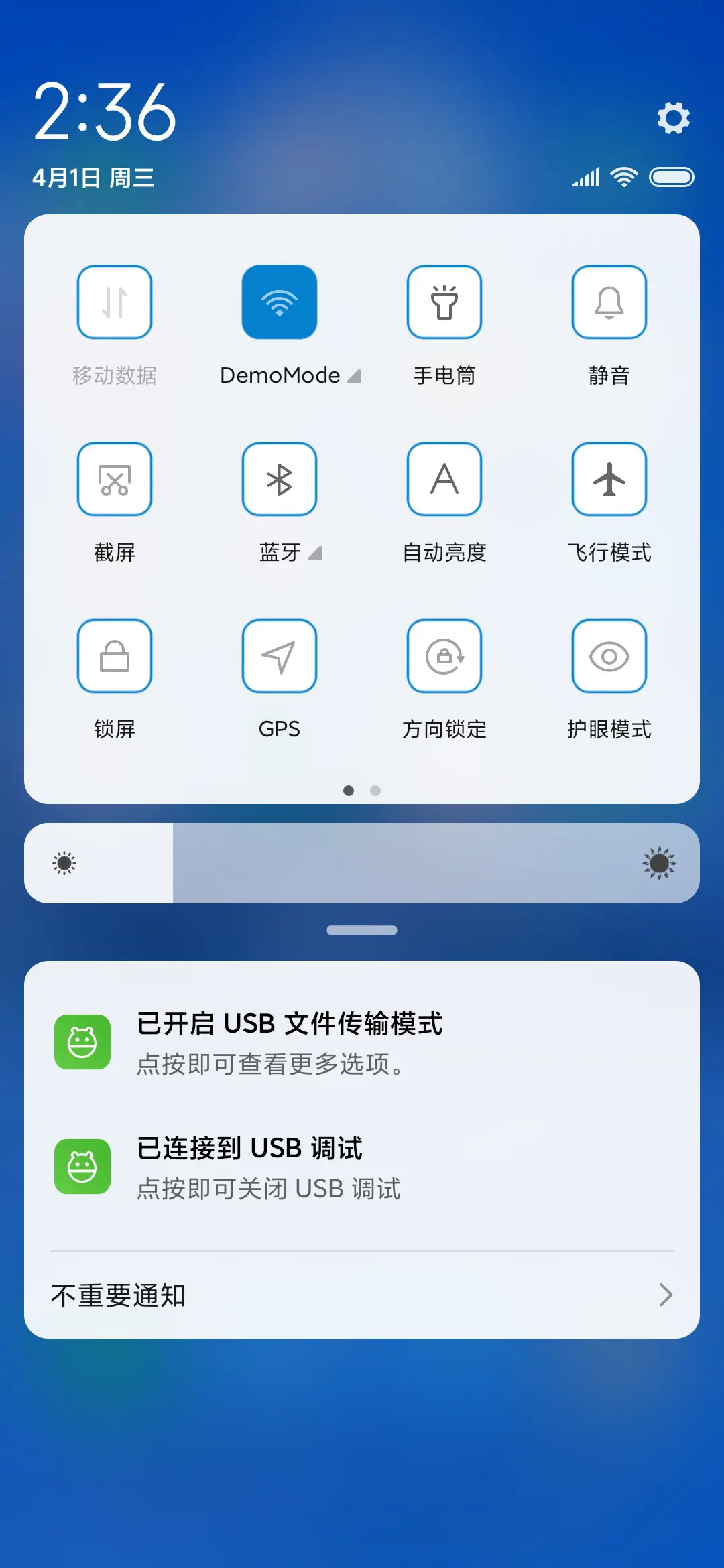
Task: Enable auto brightness
Action: (x=444, y=479)
